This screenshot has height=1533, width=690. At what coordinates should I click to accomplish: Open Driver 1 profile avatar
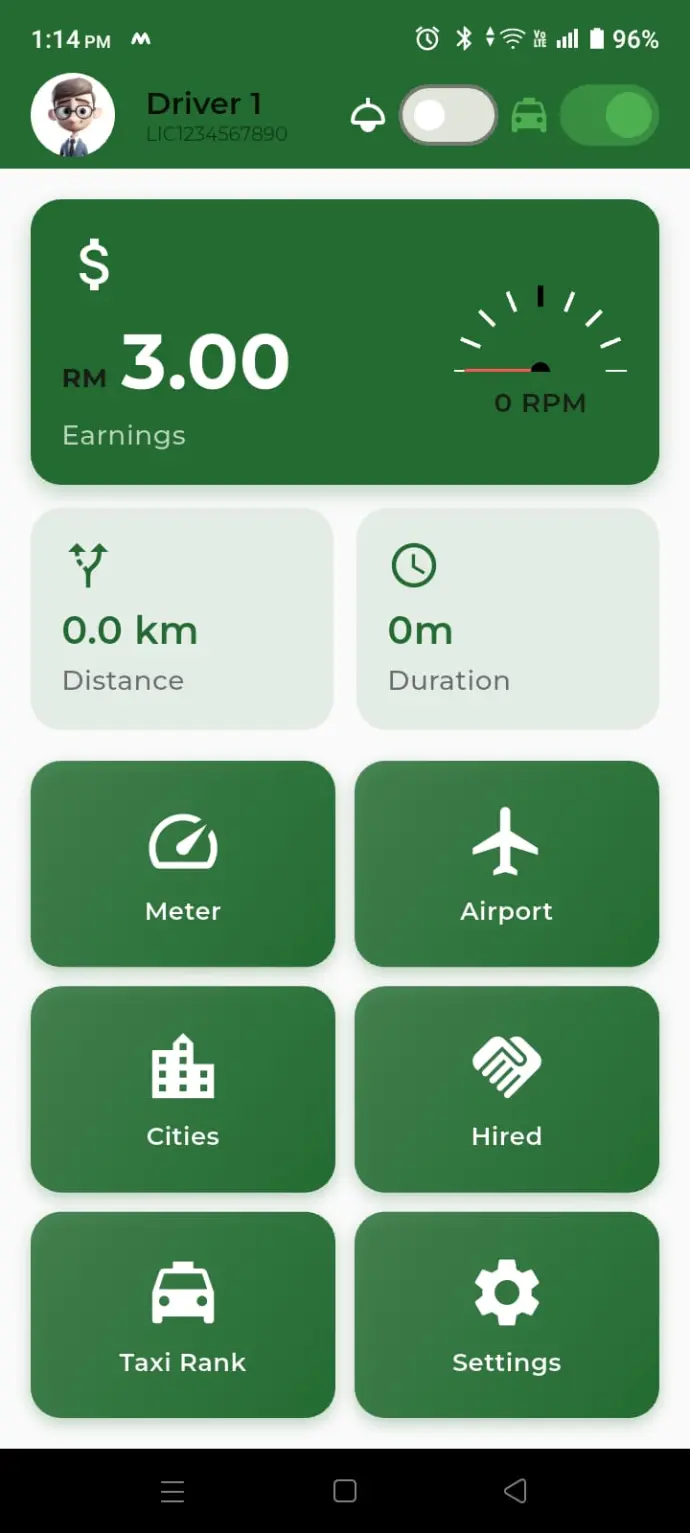72,116
